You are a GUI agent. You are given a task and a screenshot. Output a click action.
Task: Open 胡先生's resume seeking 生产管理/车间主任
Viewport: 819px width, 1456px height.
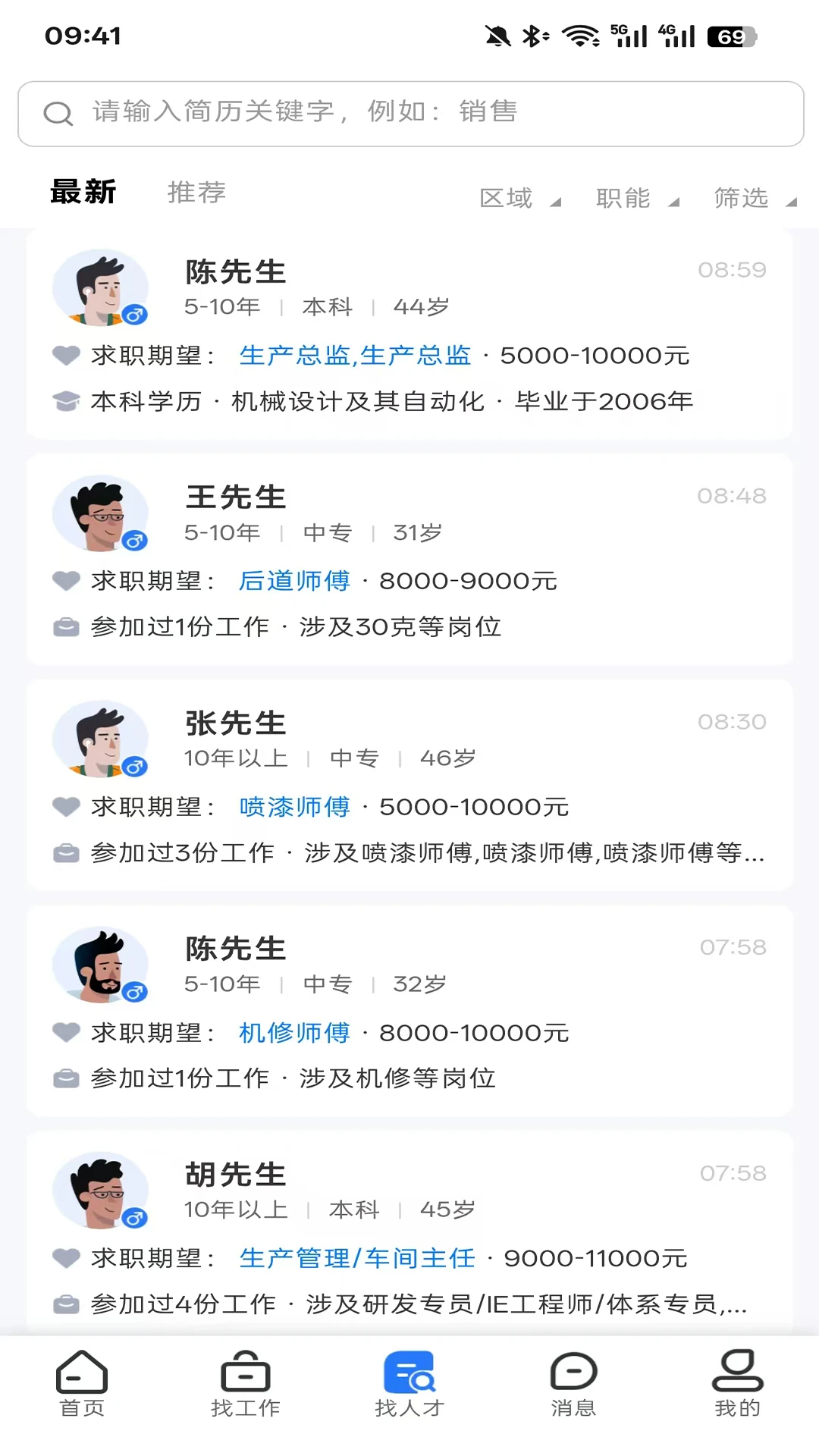[x=409, y=1235]
